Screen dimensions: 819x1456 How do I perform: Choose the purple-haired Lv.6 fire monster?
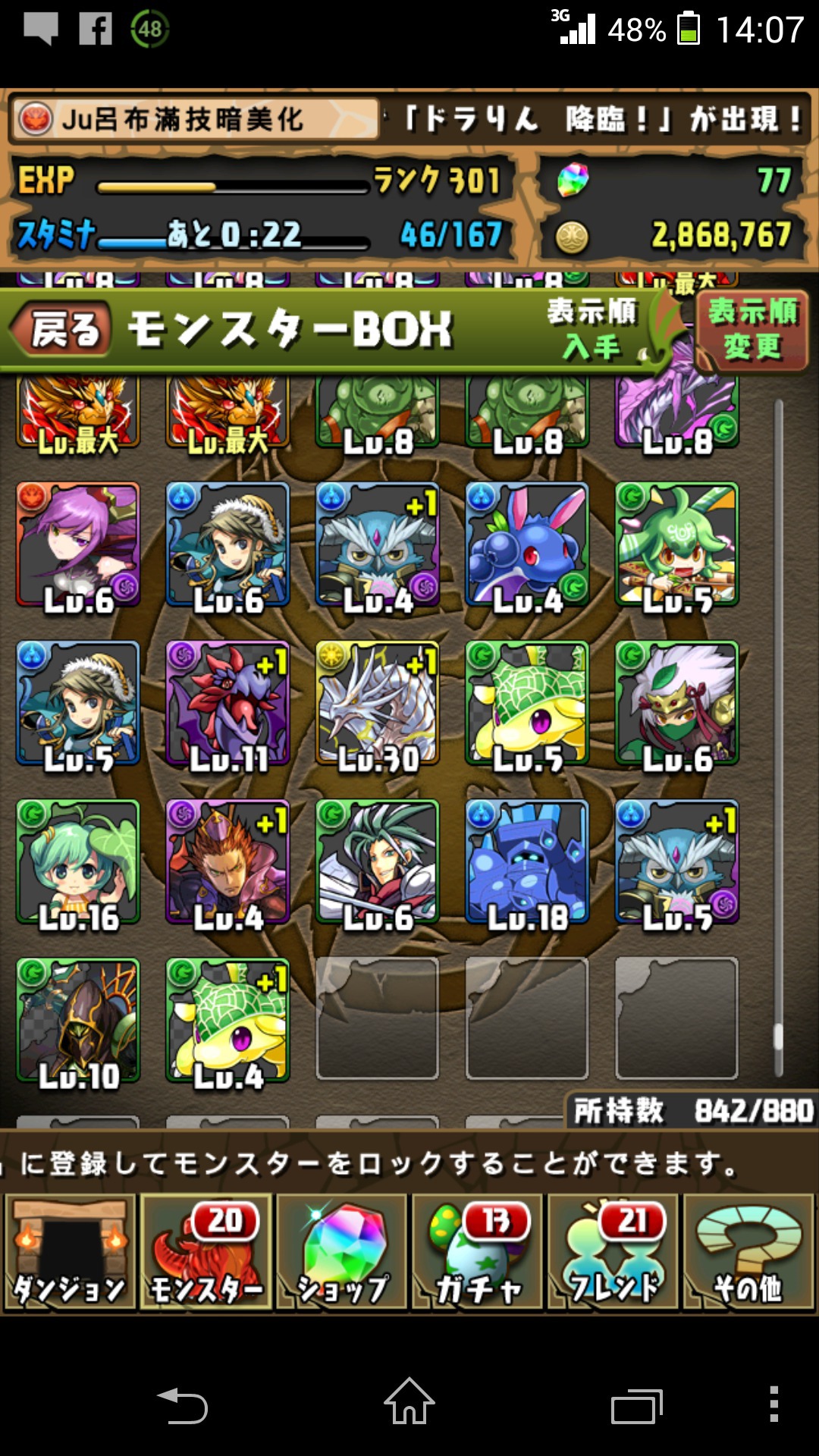(78, 544)
